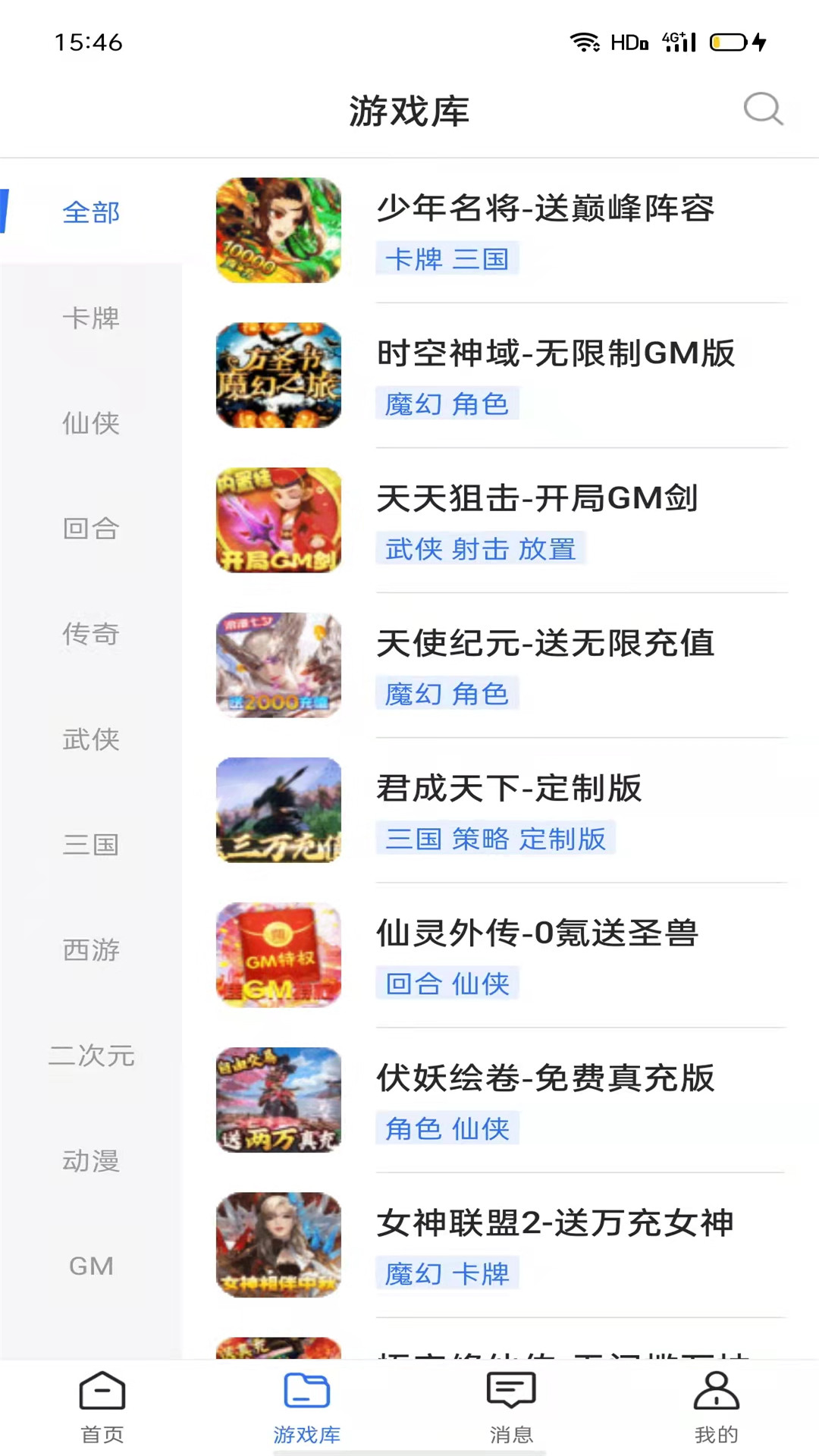Go to the 首页 tab
Viewport: 819px width, 1456px height.
pyautogui.click(x=102, y=1407)
